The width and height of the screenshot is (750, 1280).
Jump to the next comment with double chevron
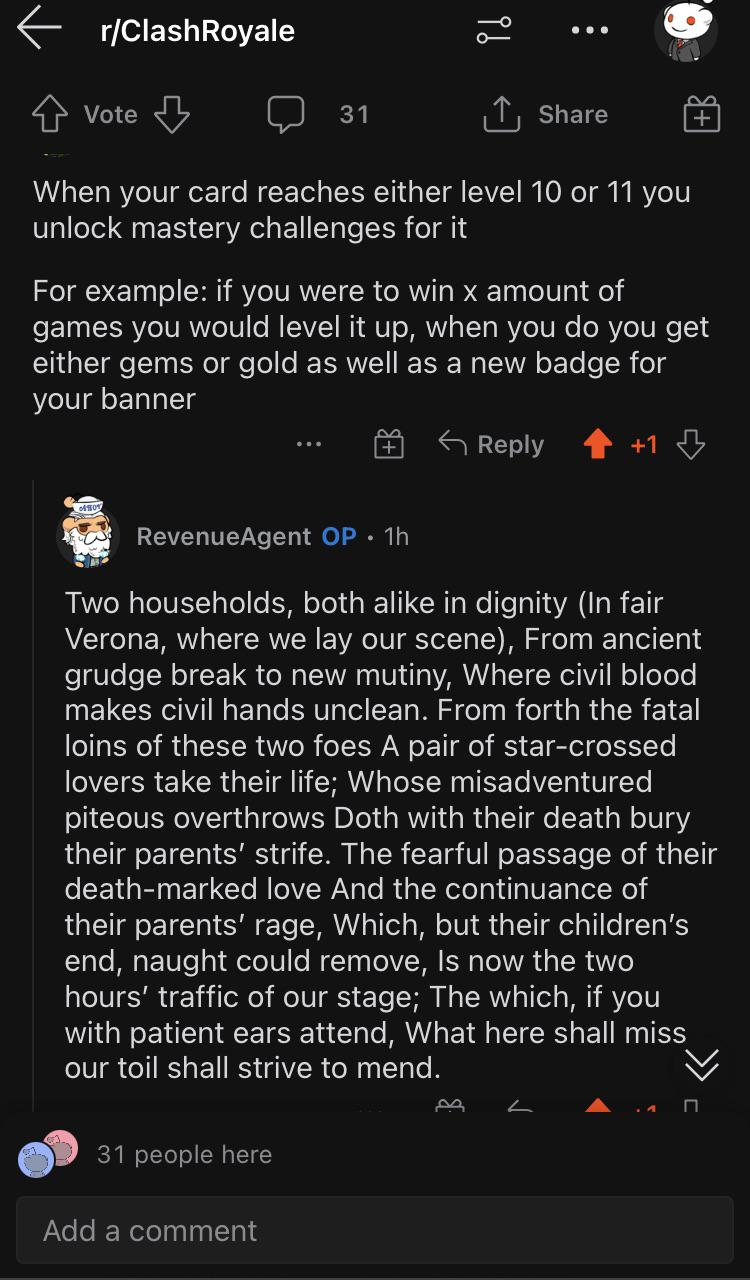pos(701,1066)
